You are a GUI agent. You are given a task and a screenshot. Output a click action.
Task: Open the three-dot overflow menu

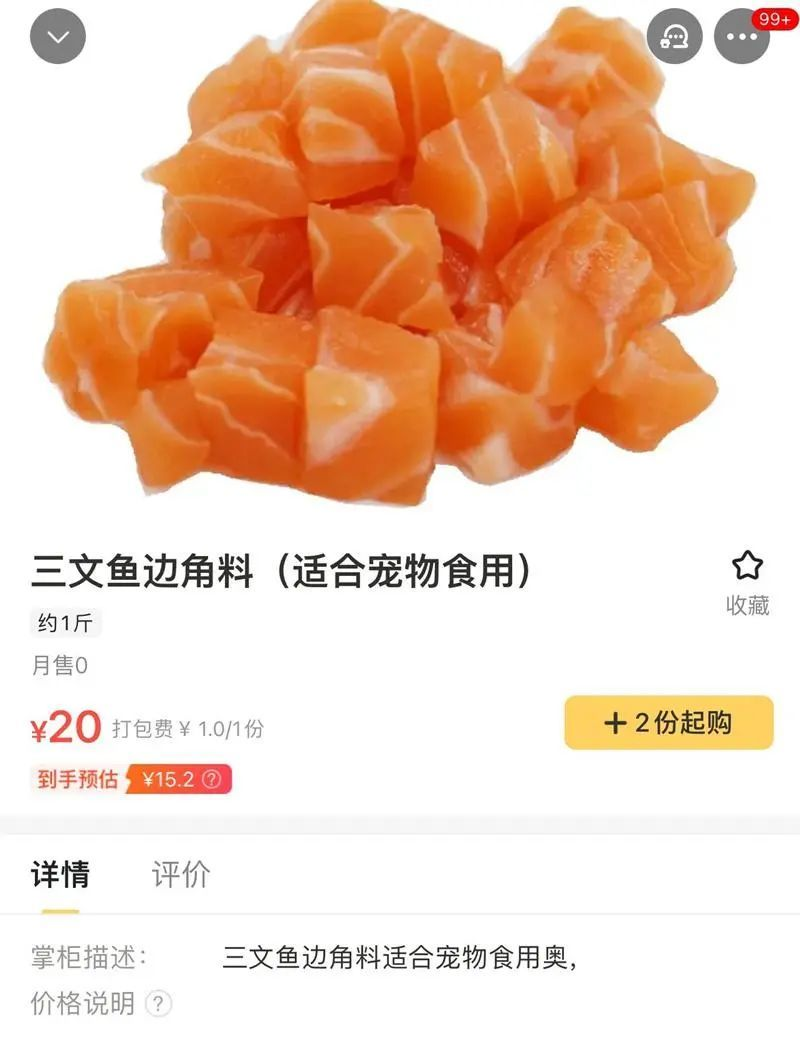click(x=742, y=37)
